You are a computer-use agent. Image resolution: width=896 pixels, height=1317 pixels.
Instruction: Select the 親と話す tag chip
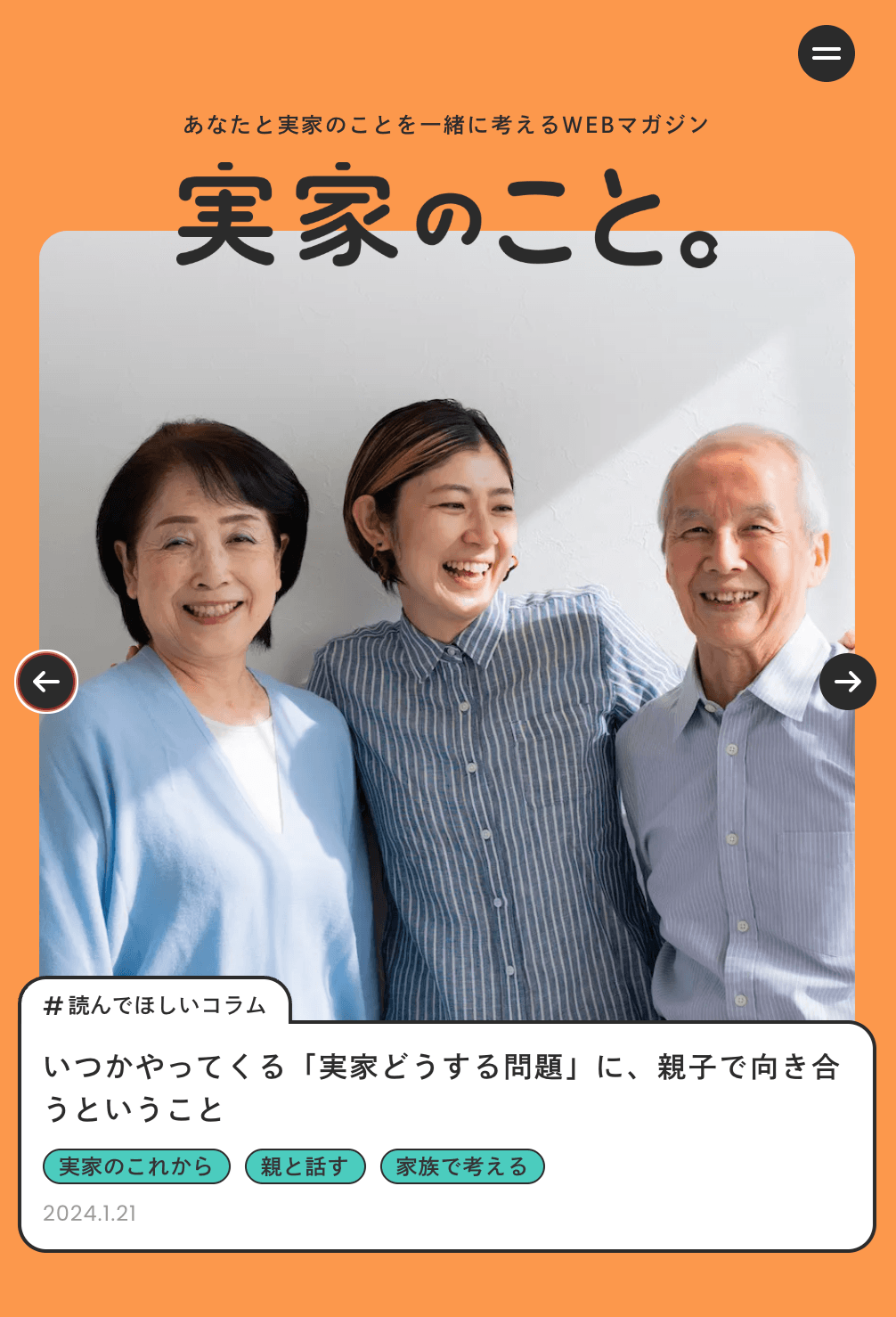tap(305, 1166)
